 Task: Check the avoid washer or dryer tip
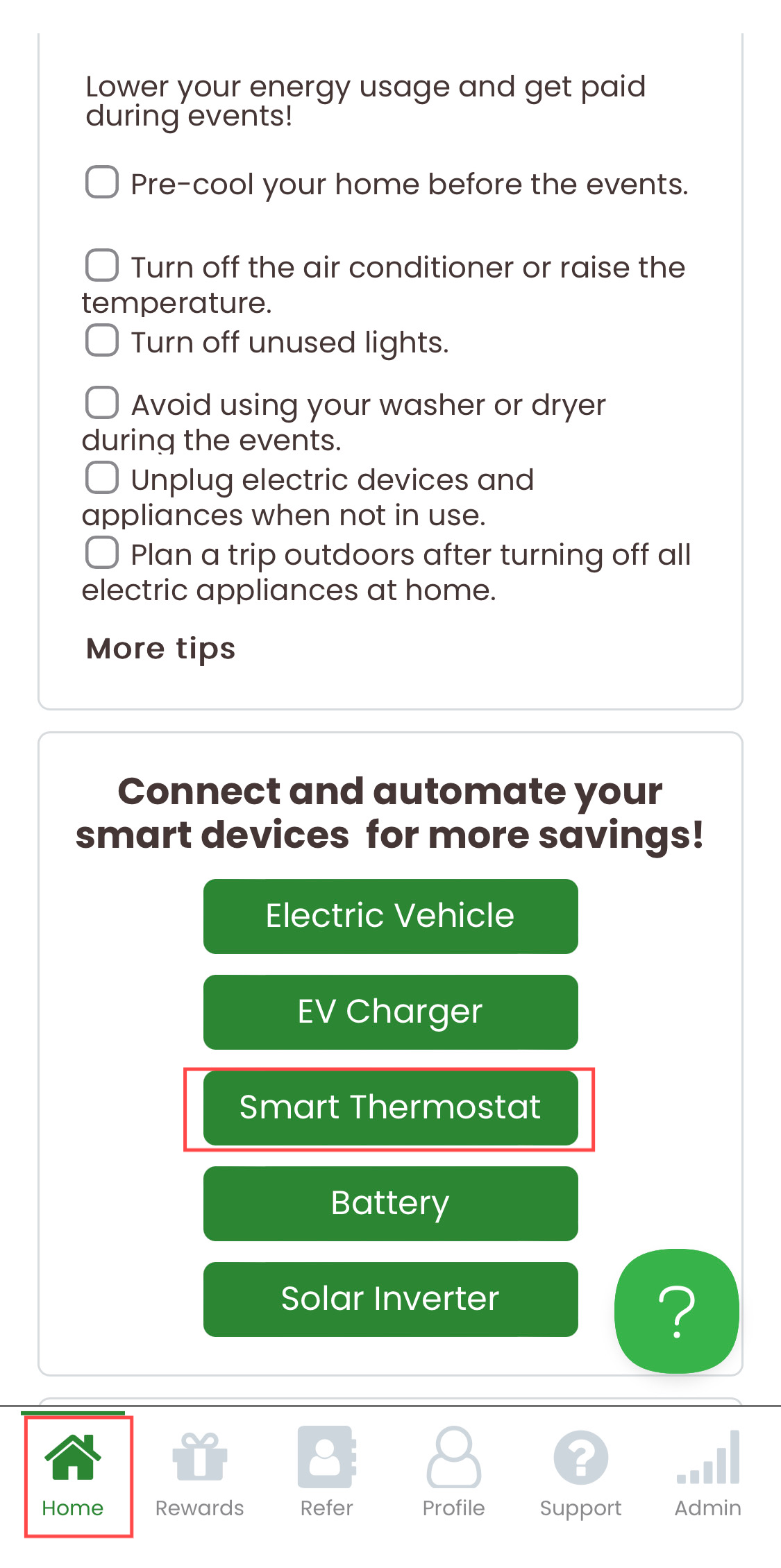tap(102, 403)
